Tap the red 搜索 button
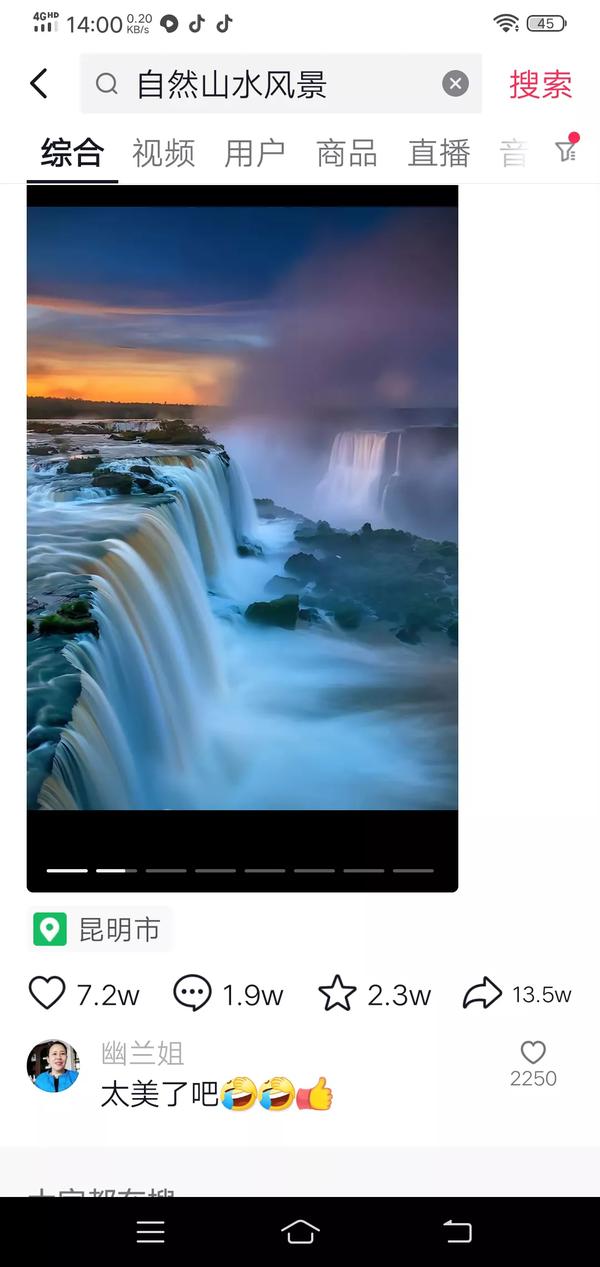This screenshot has height=1267, width=600. 540,84
